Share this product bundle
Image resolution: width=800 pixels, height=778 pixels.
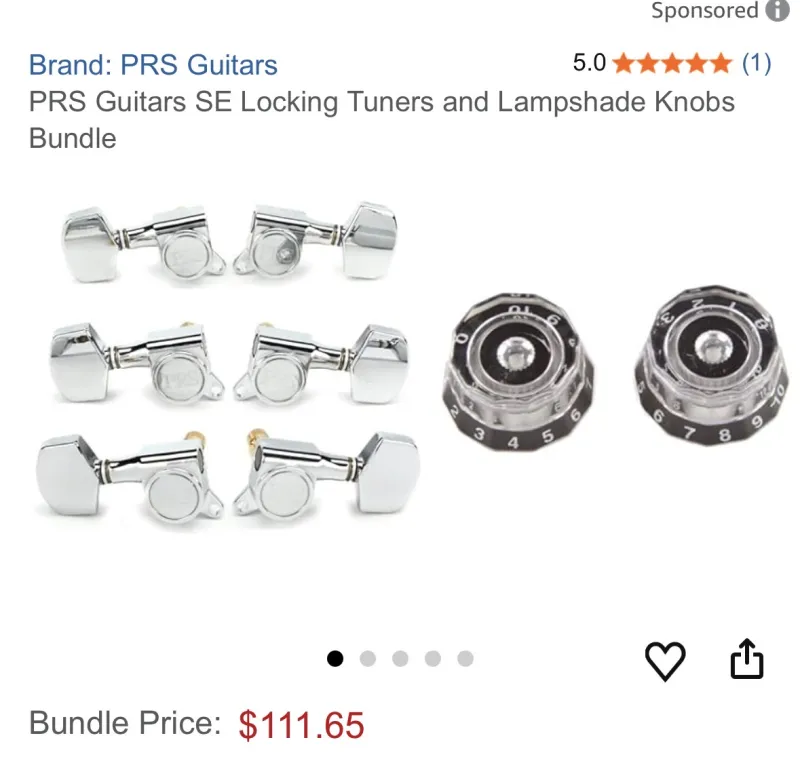[746, 659]
